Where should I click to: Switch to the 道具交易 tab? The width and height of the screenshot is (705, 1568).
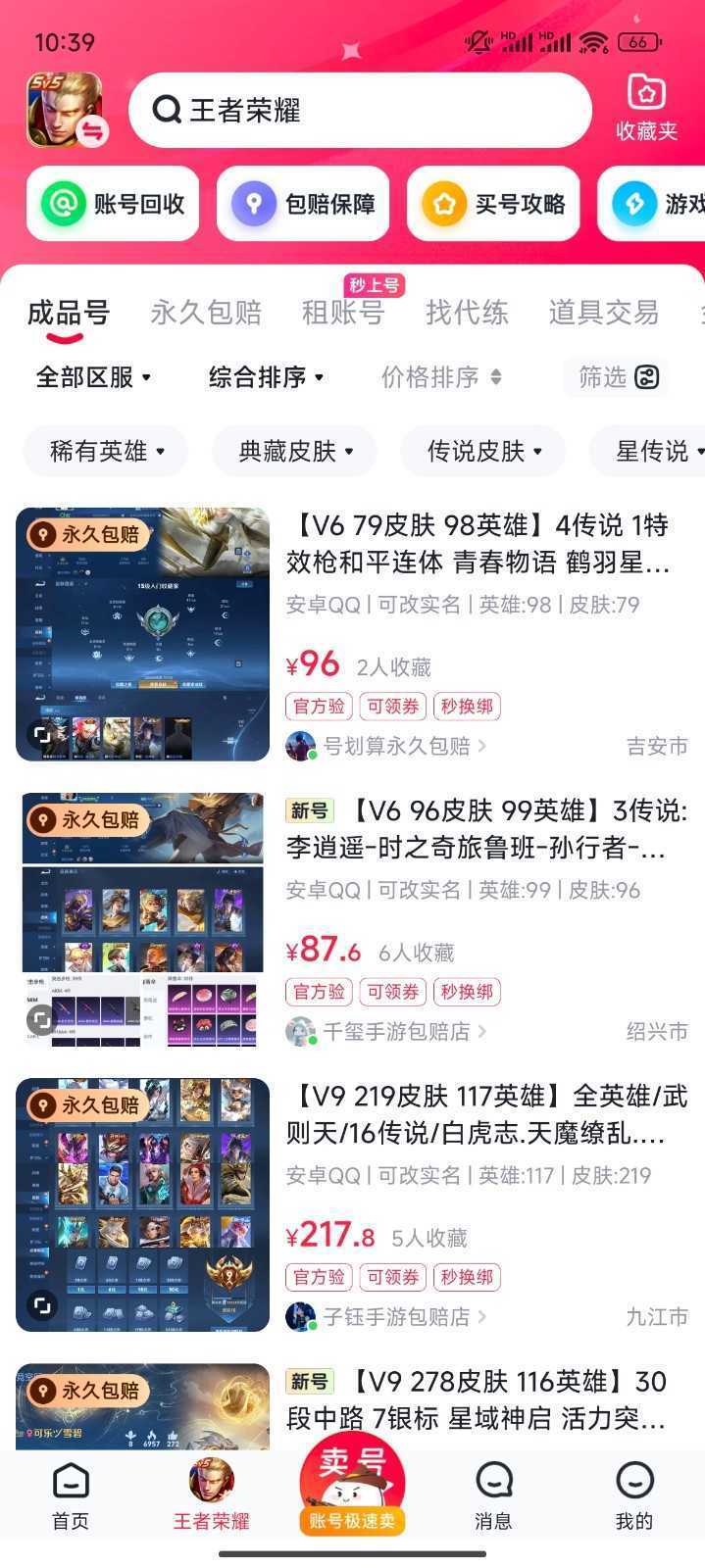[x=603, y=313]
